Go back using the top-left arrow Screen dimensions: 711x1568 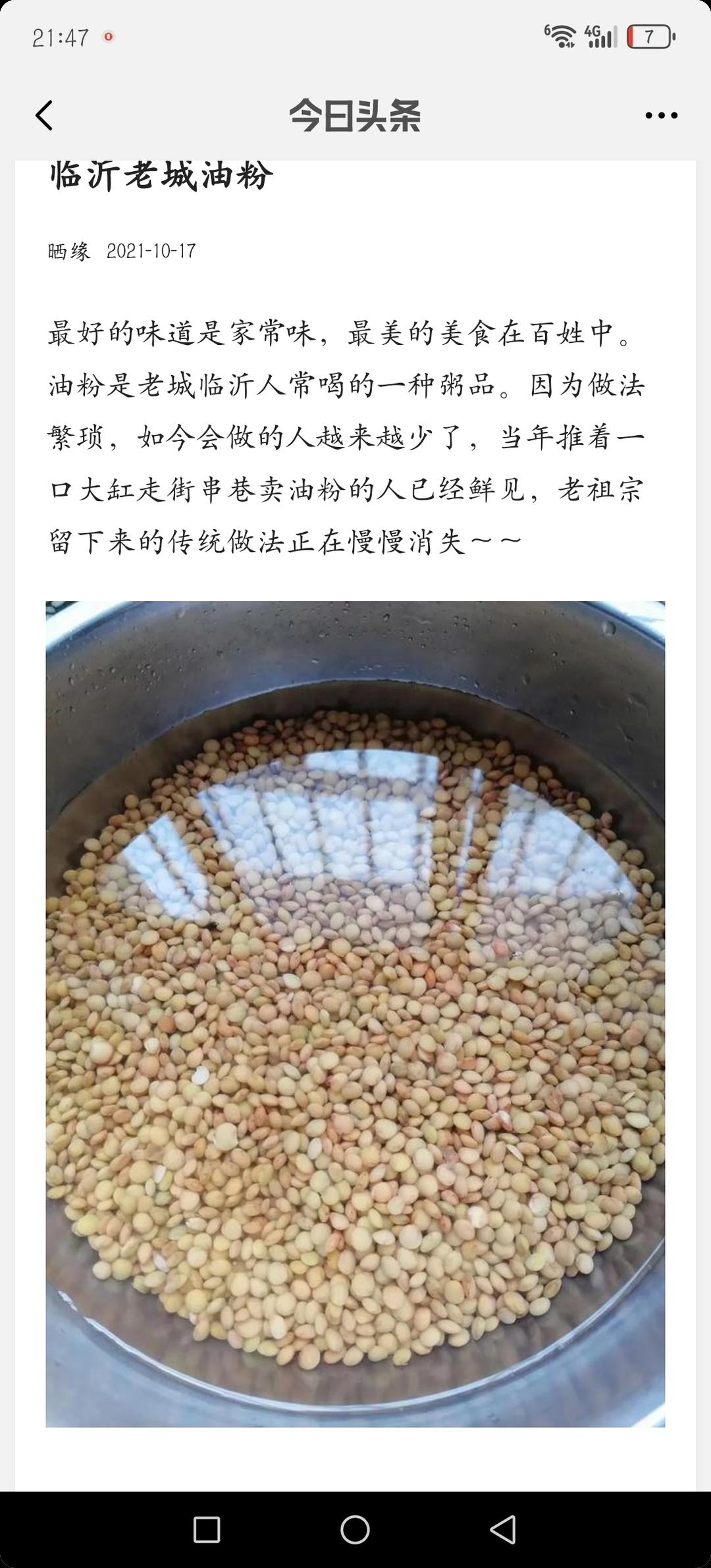(43, 116)
